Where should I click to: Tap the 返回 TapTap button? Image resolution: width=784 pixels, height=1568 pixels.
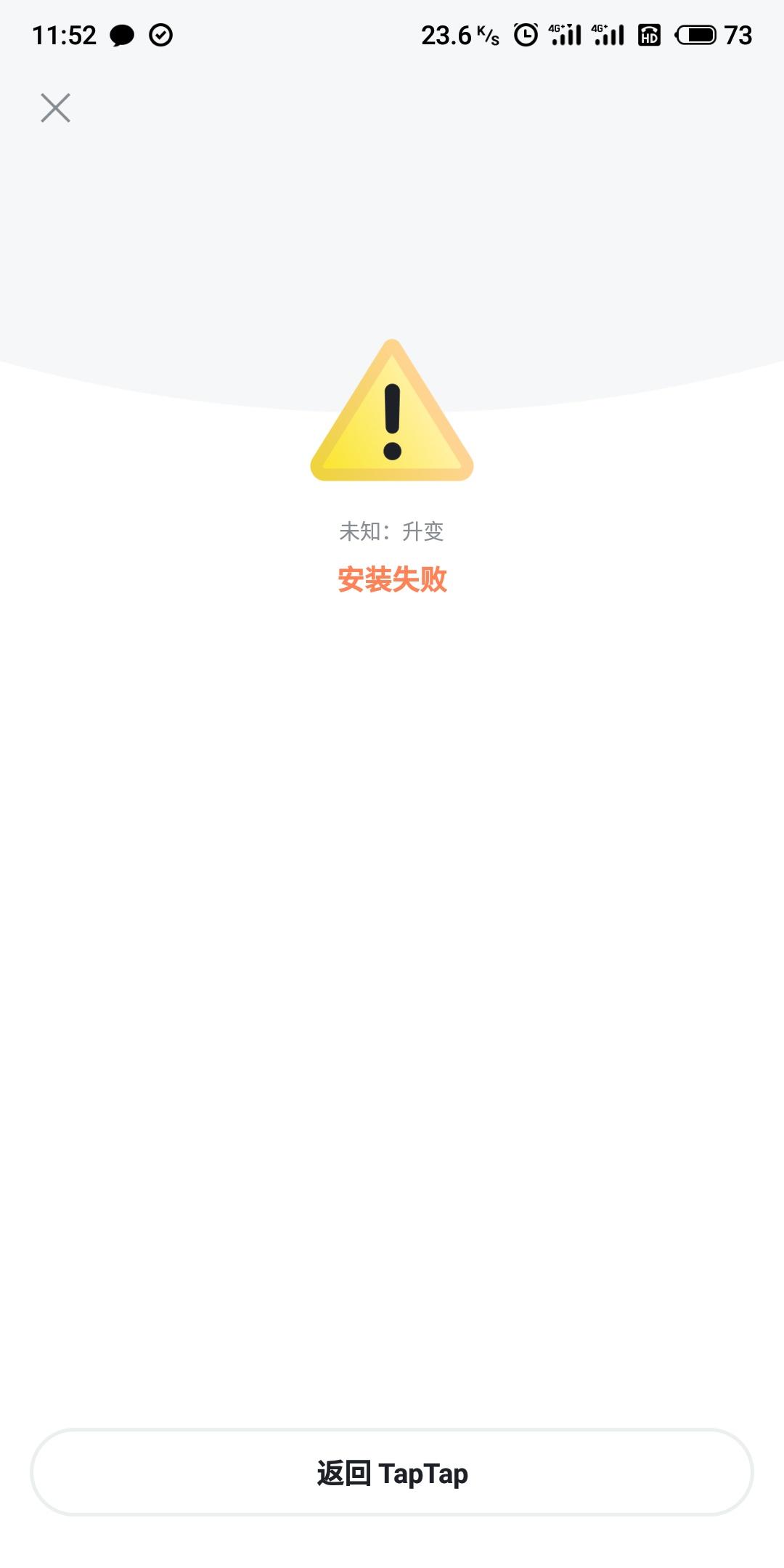[x=392, y=1473]
